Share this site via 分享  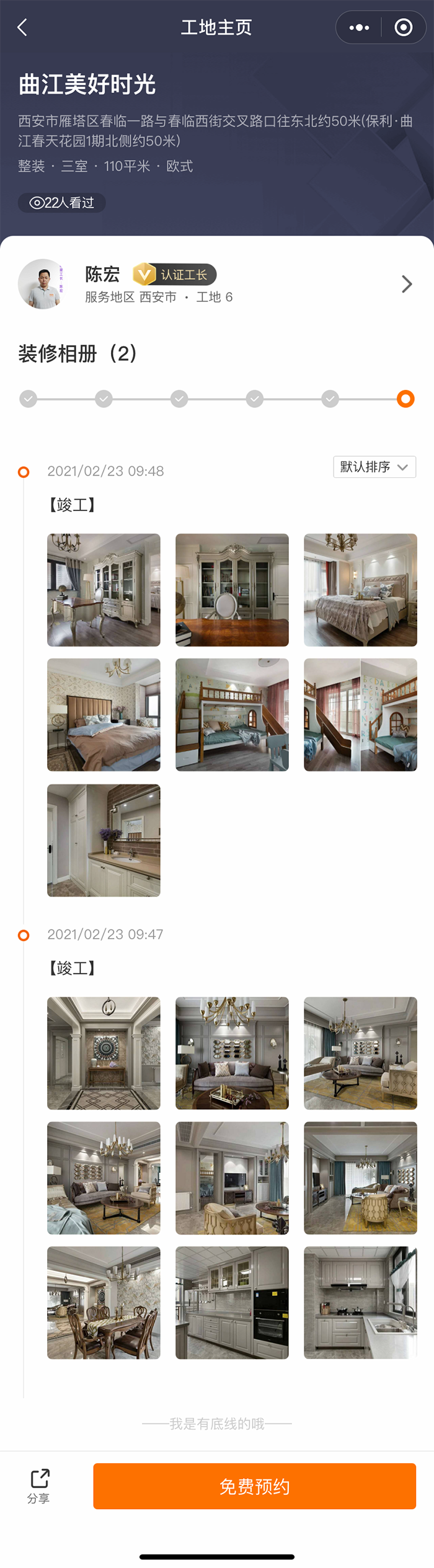(x=39, y=1486)
